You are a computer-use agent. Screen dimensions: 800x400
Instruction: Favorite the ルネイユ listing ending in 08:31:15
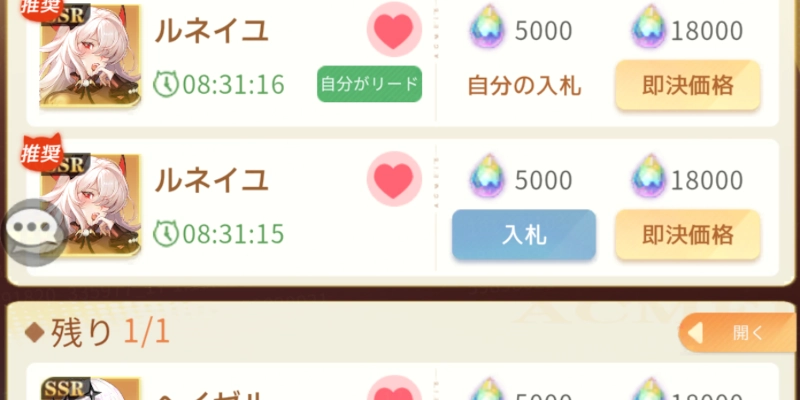pos(395,180)
